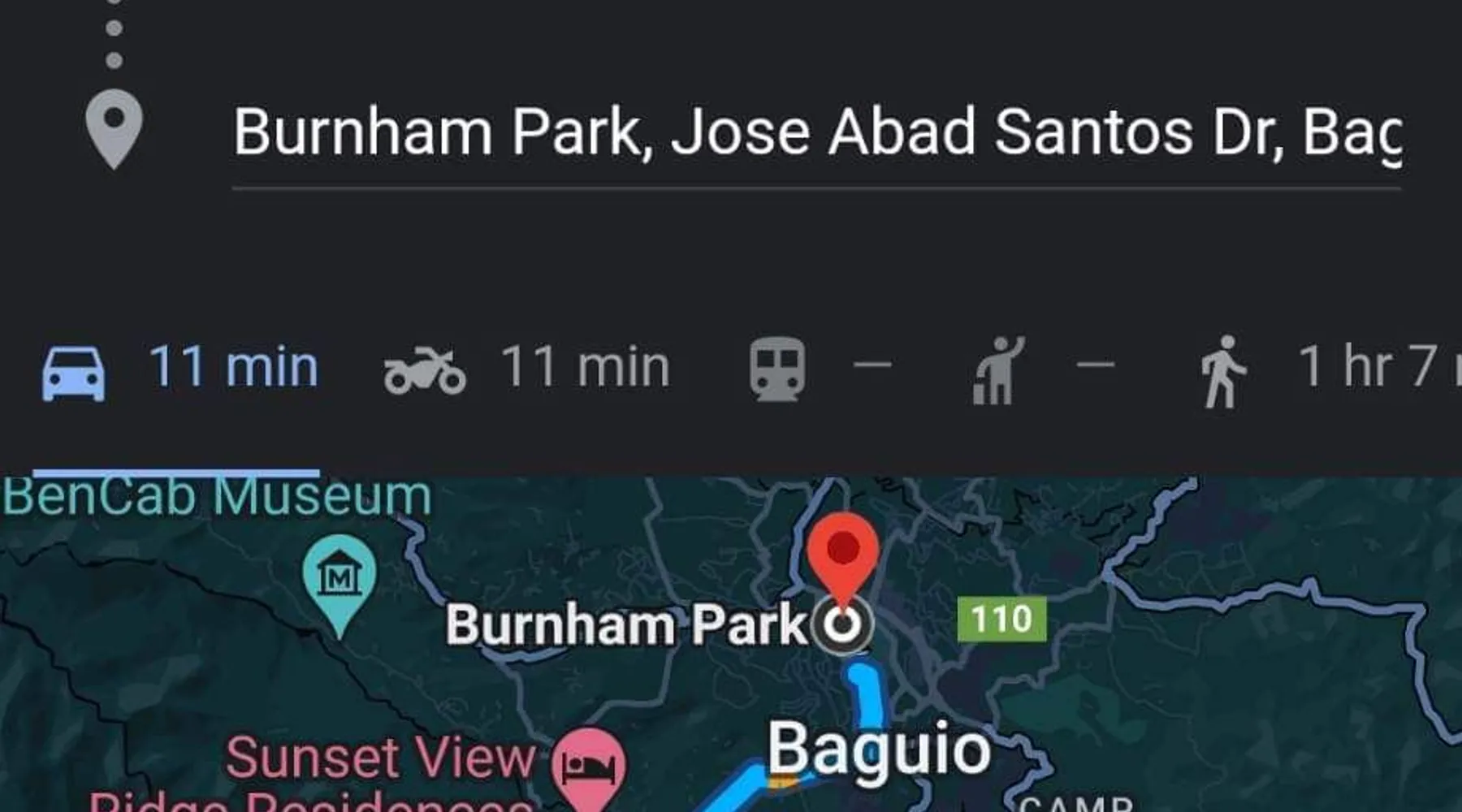Edit the Burnham Park destination field
The height and width of the screenshot is (812, 1462).
[x=816, y=132]
